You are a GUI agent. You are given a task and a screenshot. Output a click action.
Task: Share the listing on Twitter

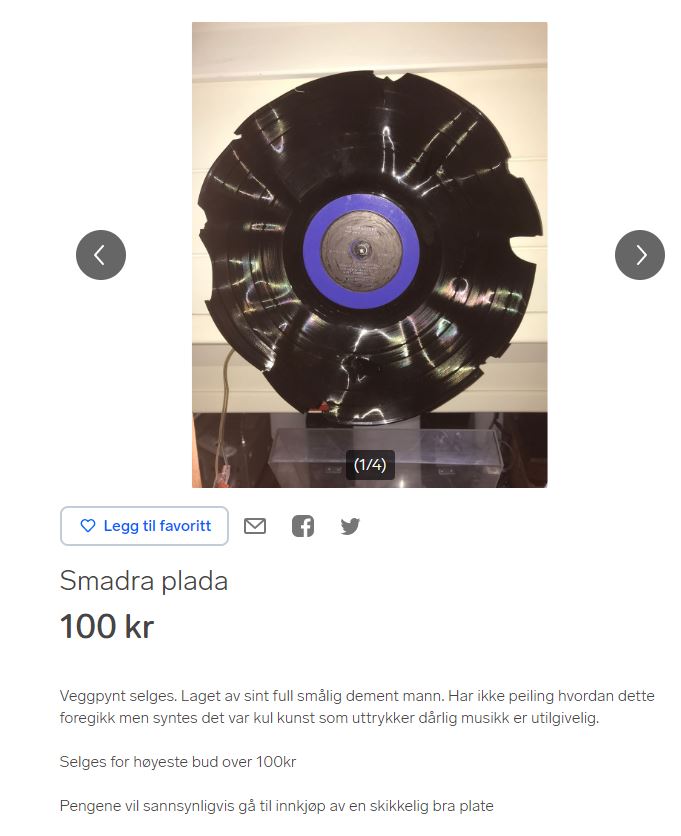(350, 526)
